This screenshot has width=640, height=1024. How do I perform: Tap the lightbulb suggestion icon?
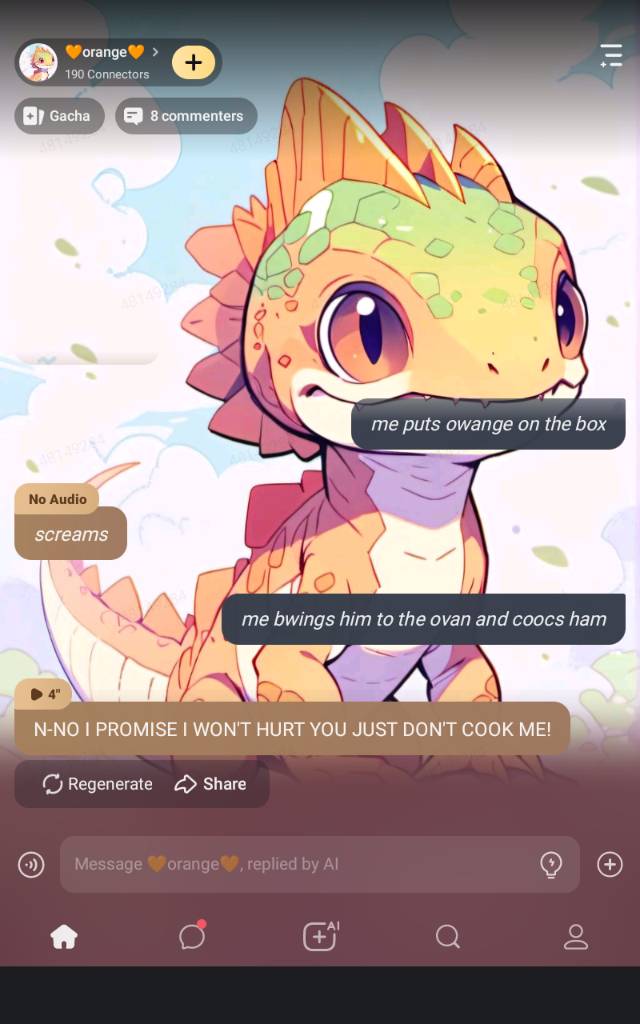tap(551, 864)
